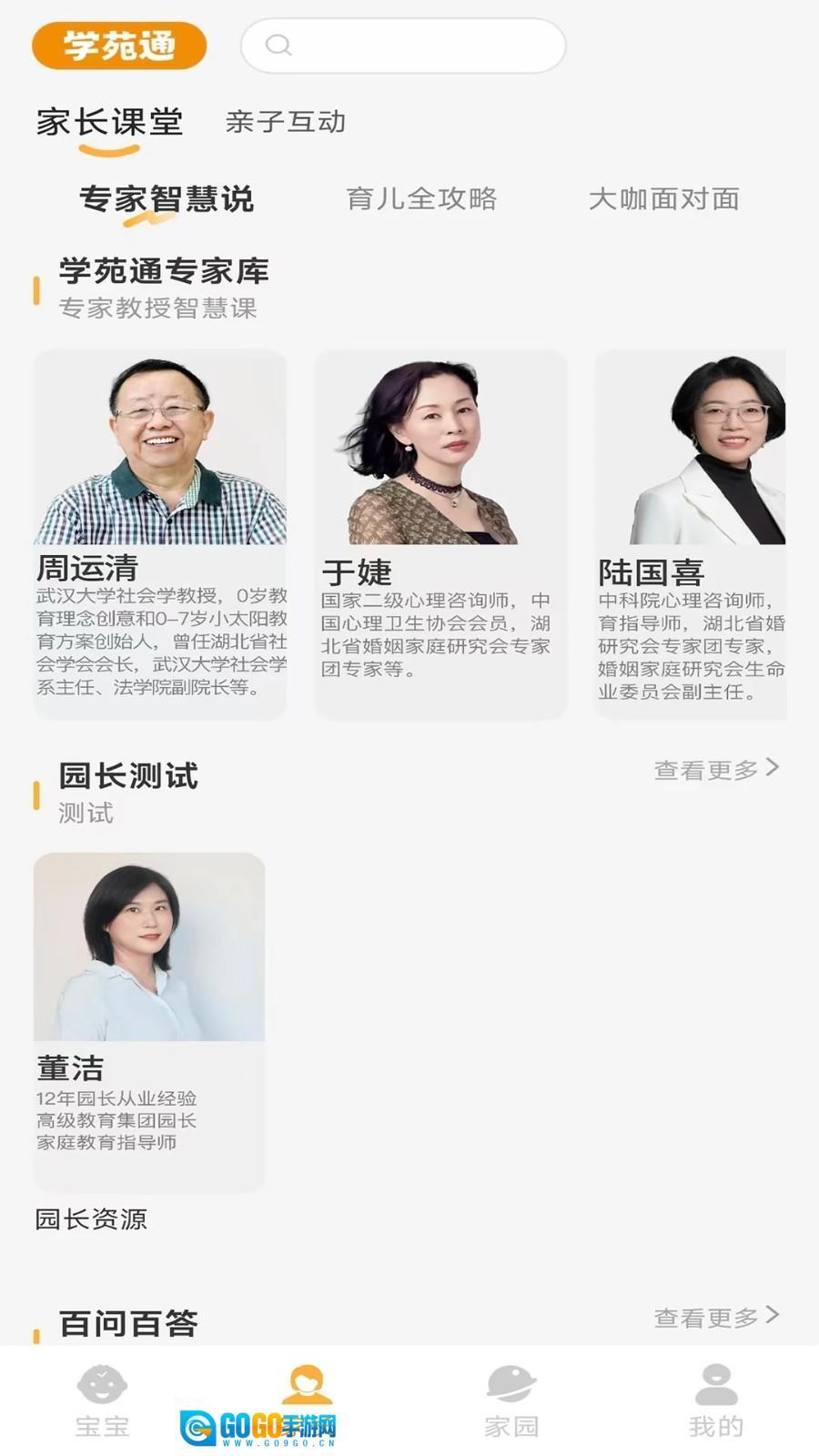Open 董洁 principal card
The height and width of the screenshot is (1456, 819).
[x=149, y=1019]
